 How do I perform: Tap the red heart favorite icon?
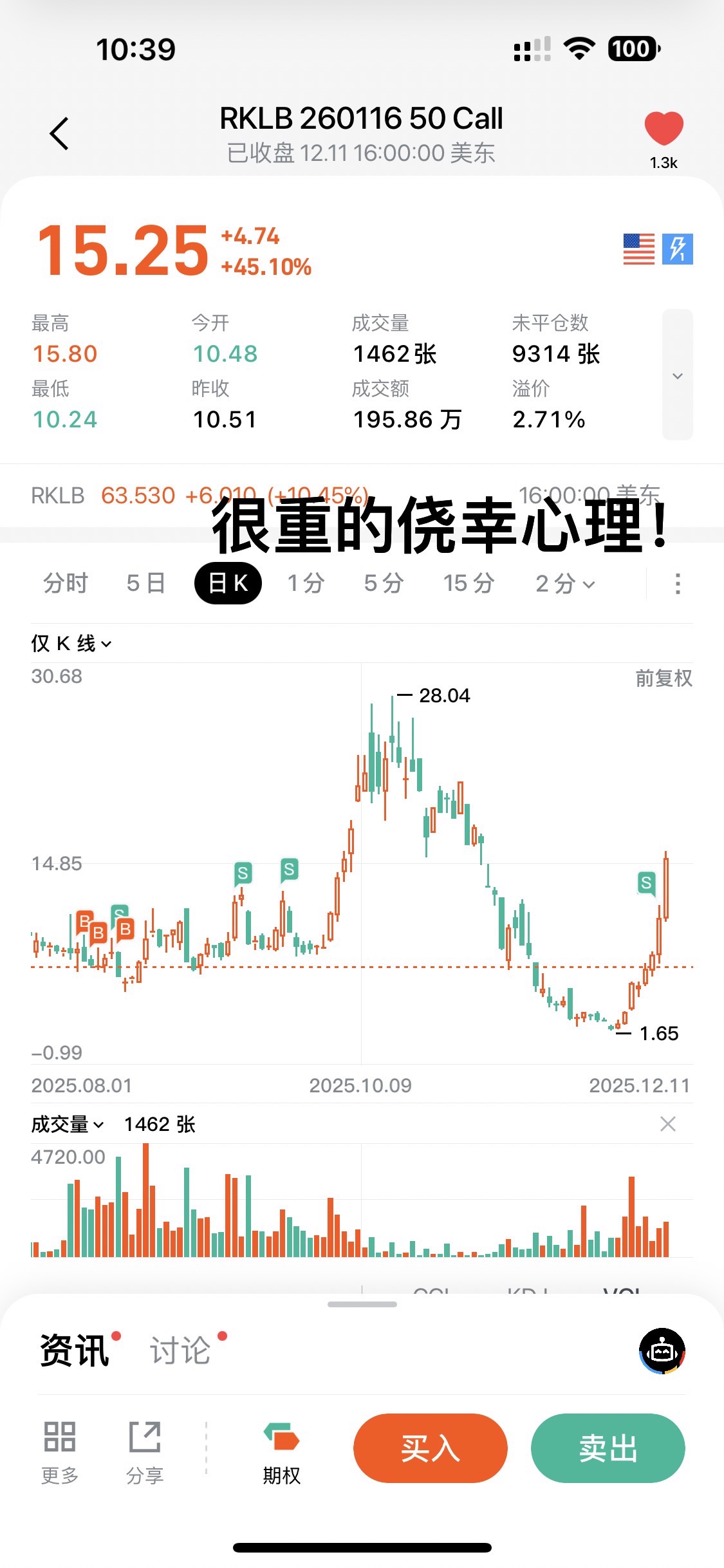664,128
